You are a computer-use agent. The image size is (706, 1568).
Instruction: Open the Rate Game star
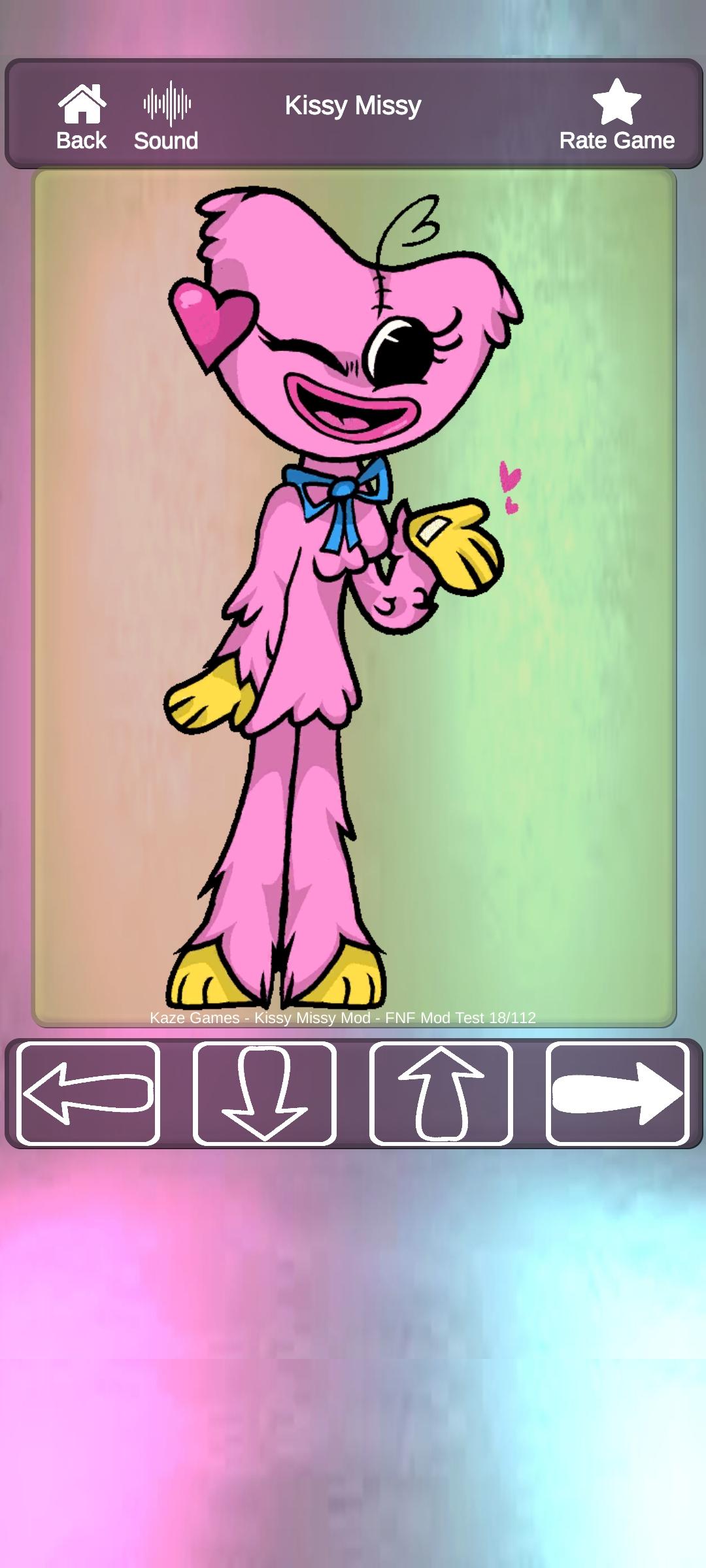616,116
